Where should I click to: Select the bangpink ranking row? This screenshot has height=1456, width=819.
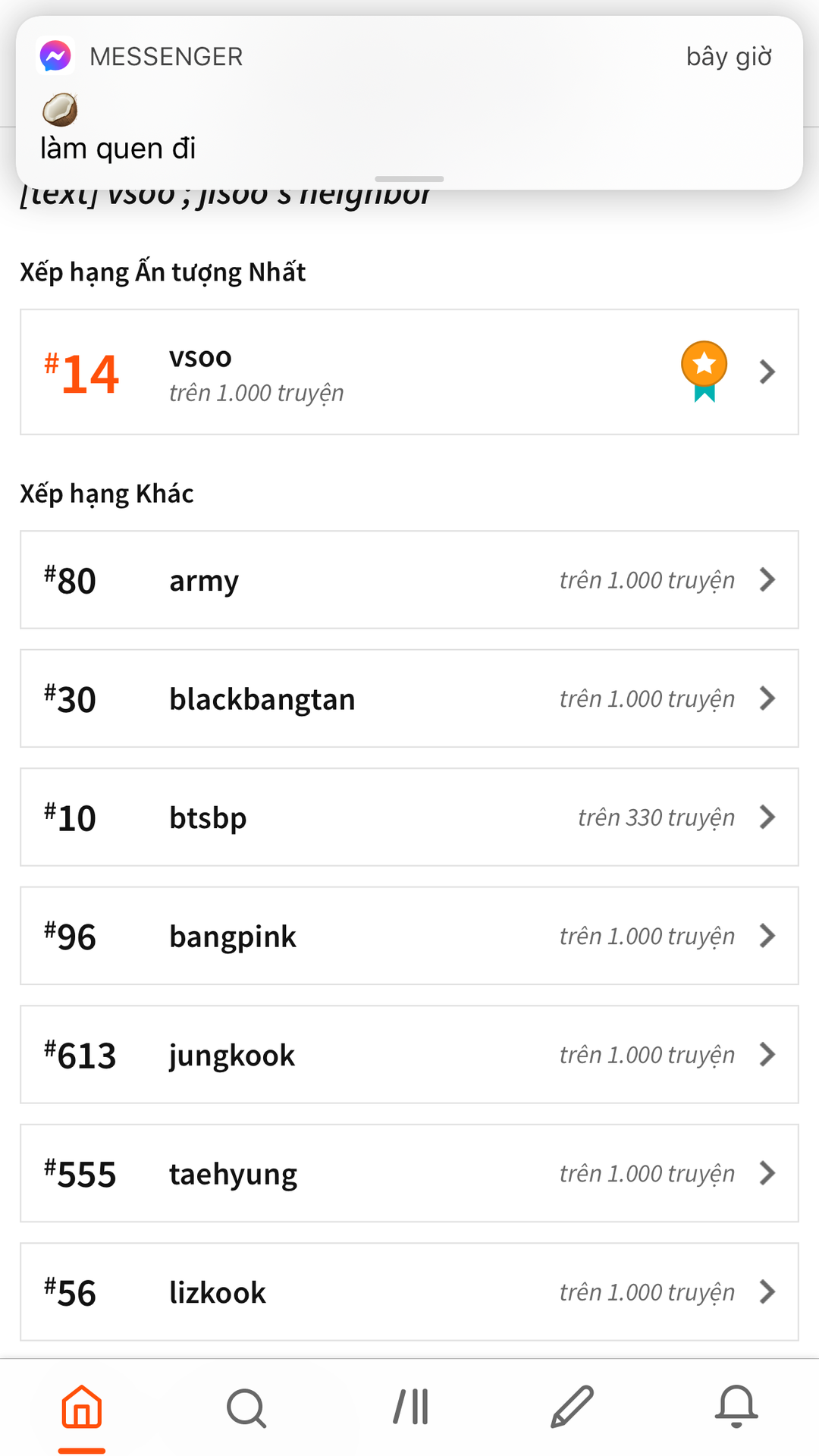pyautogui.click(x=409, y=936)
